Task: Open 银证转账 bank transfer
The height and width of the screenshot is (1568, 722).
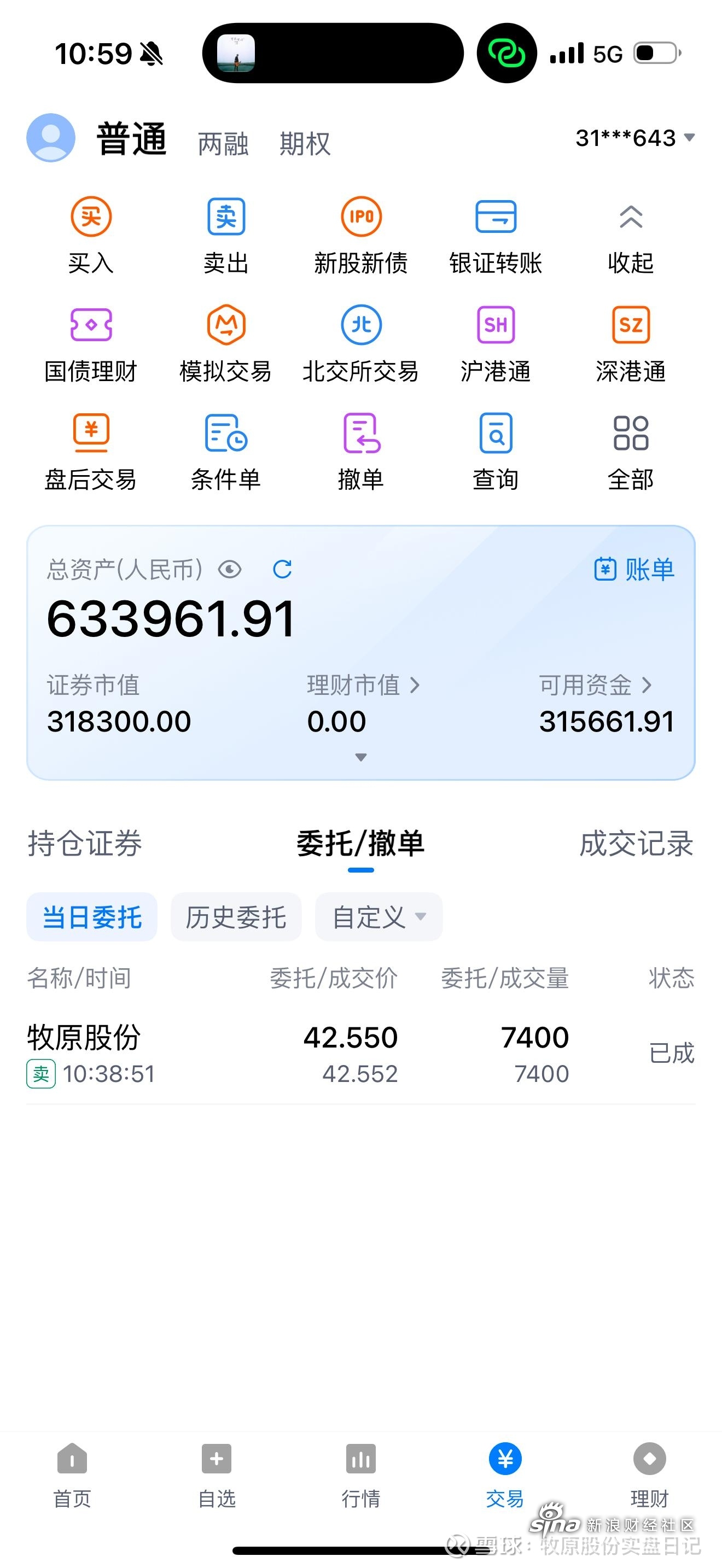Action: coord(496,235)
